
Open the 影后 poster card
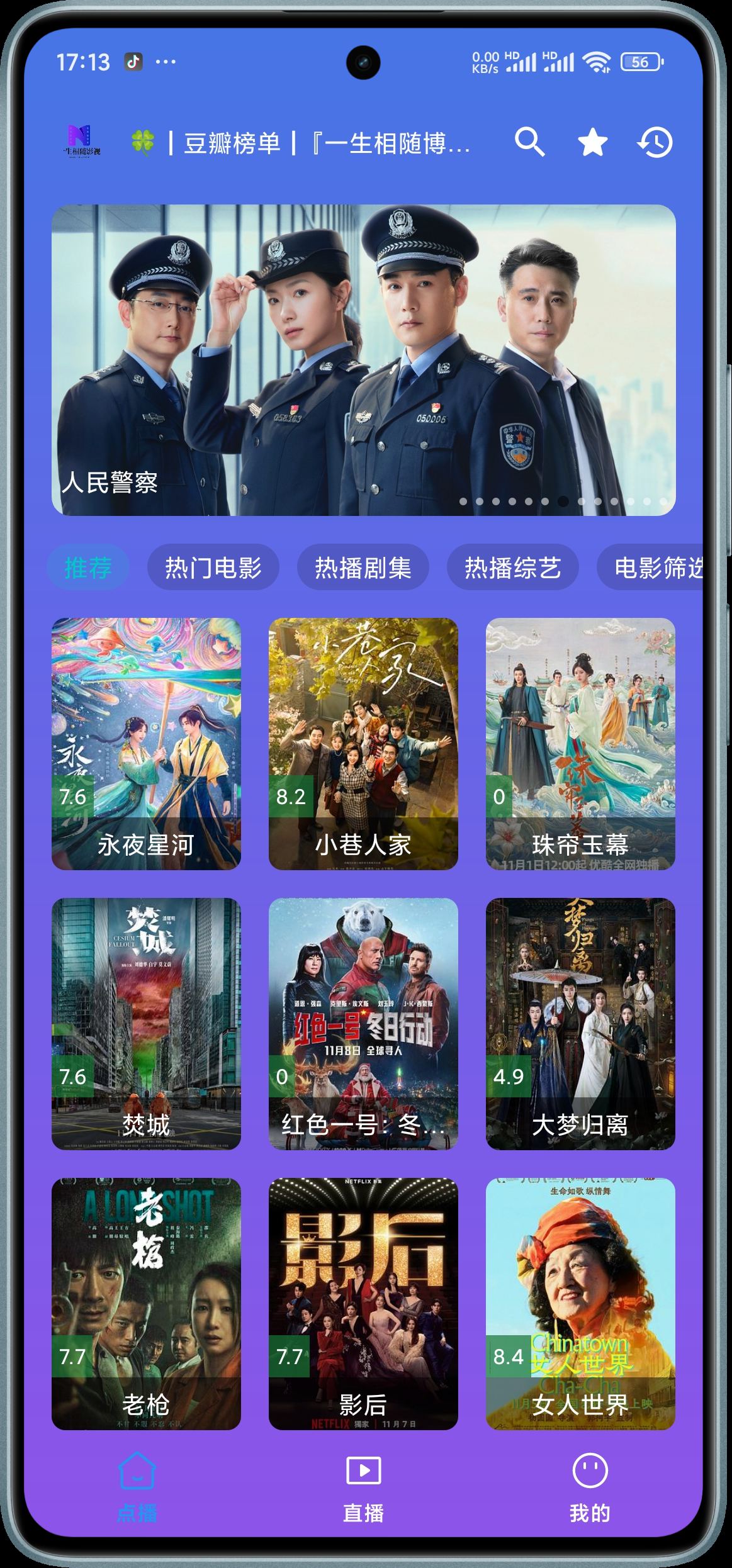pyautogui.click(x=363, y=1304)
